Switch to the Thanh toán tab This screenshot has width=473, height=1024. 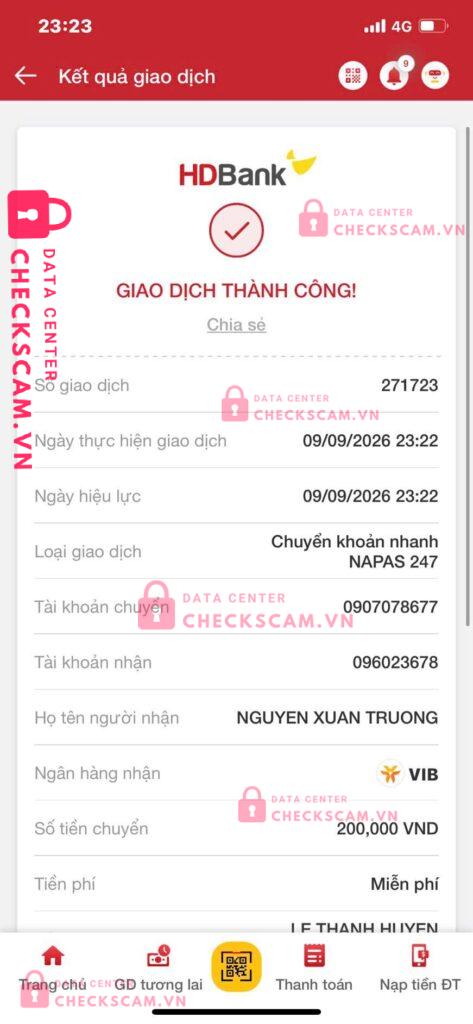click(x=314, y=968)
